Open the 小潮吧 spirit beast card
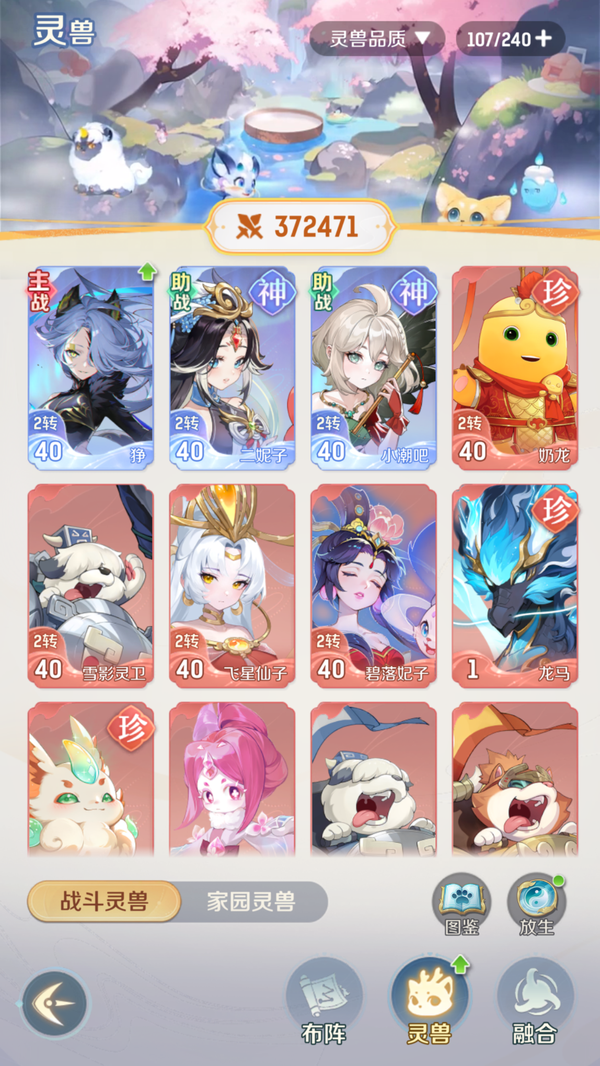Screen dimensions: 600x1066 373,367
